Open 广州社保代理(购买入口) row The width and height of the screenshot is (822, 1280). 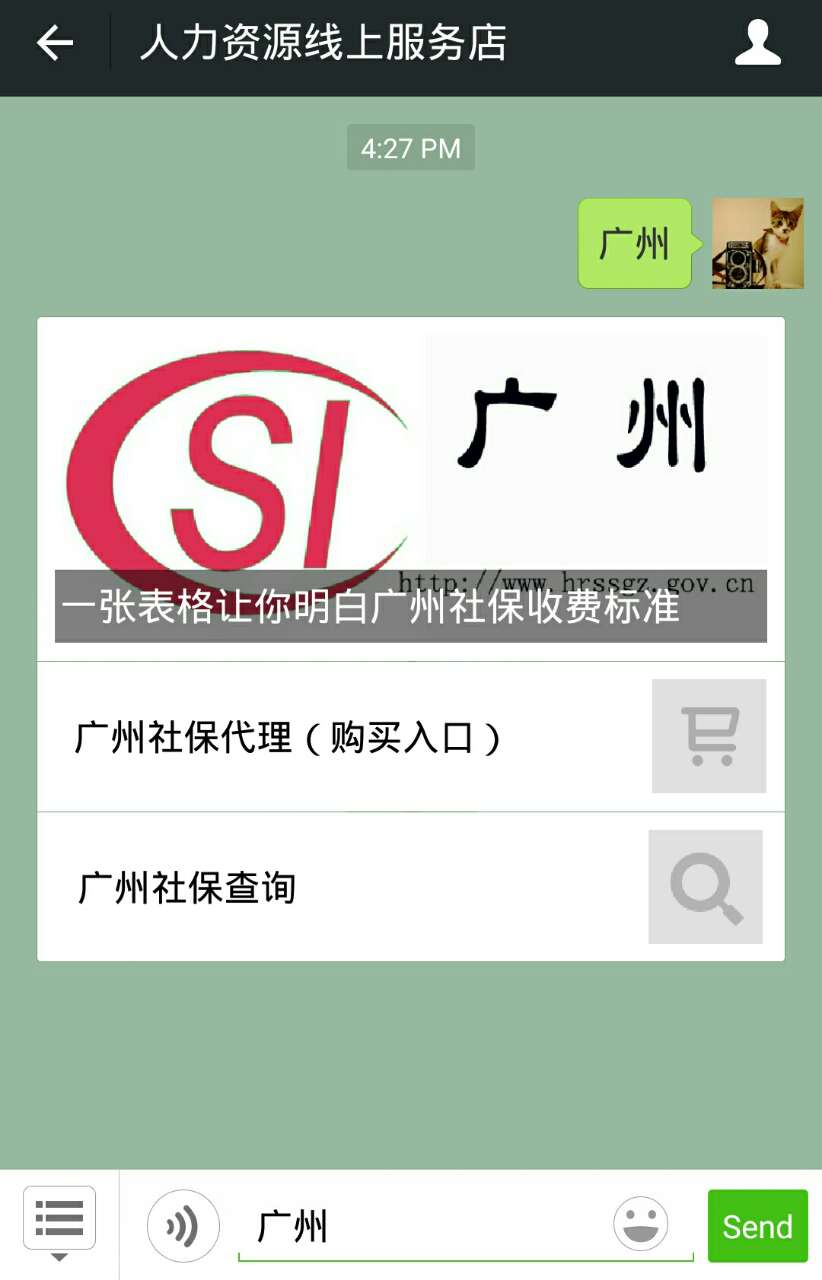pyautogui.click(x=410, y=737)
